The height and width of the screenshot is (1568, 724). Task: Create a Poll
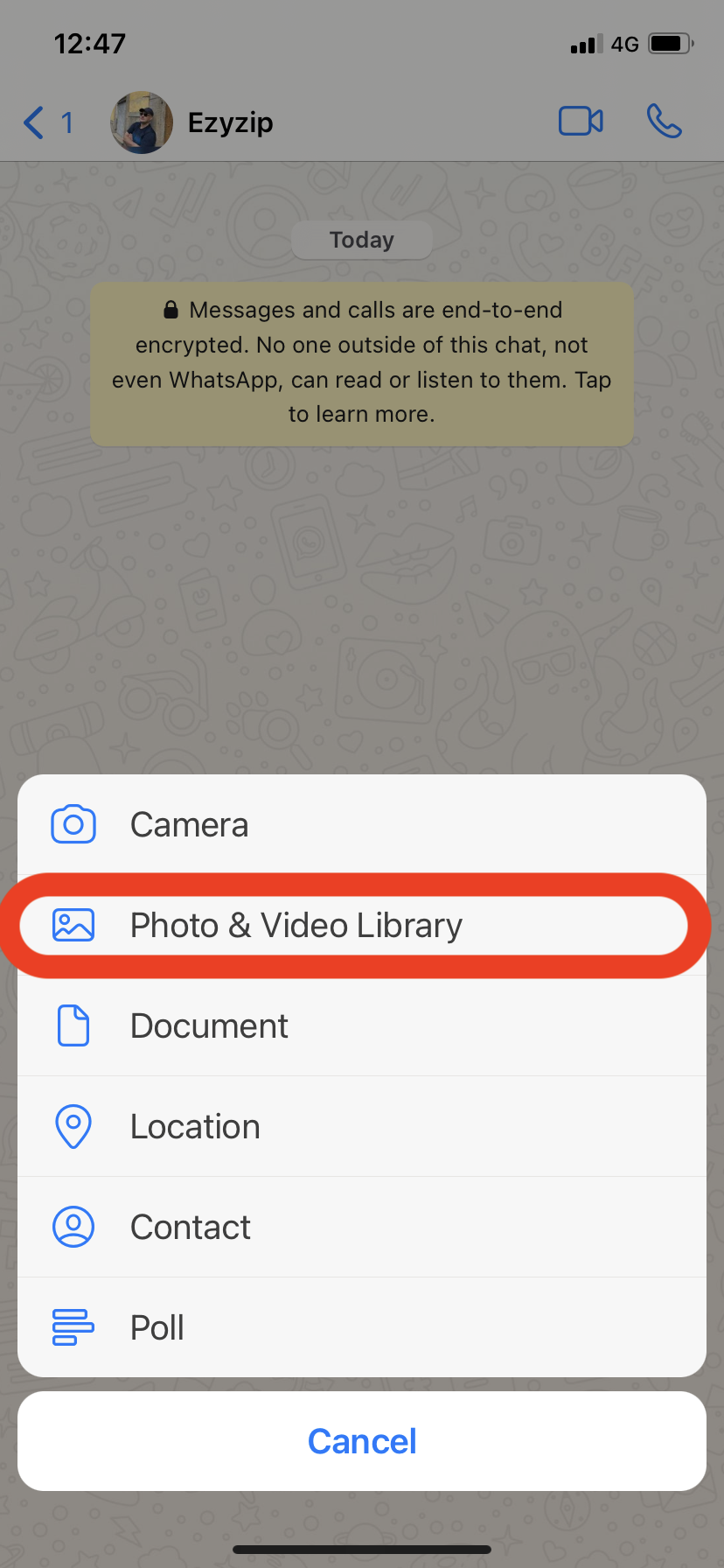(362, 1327)
